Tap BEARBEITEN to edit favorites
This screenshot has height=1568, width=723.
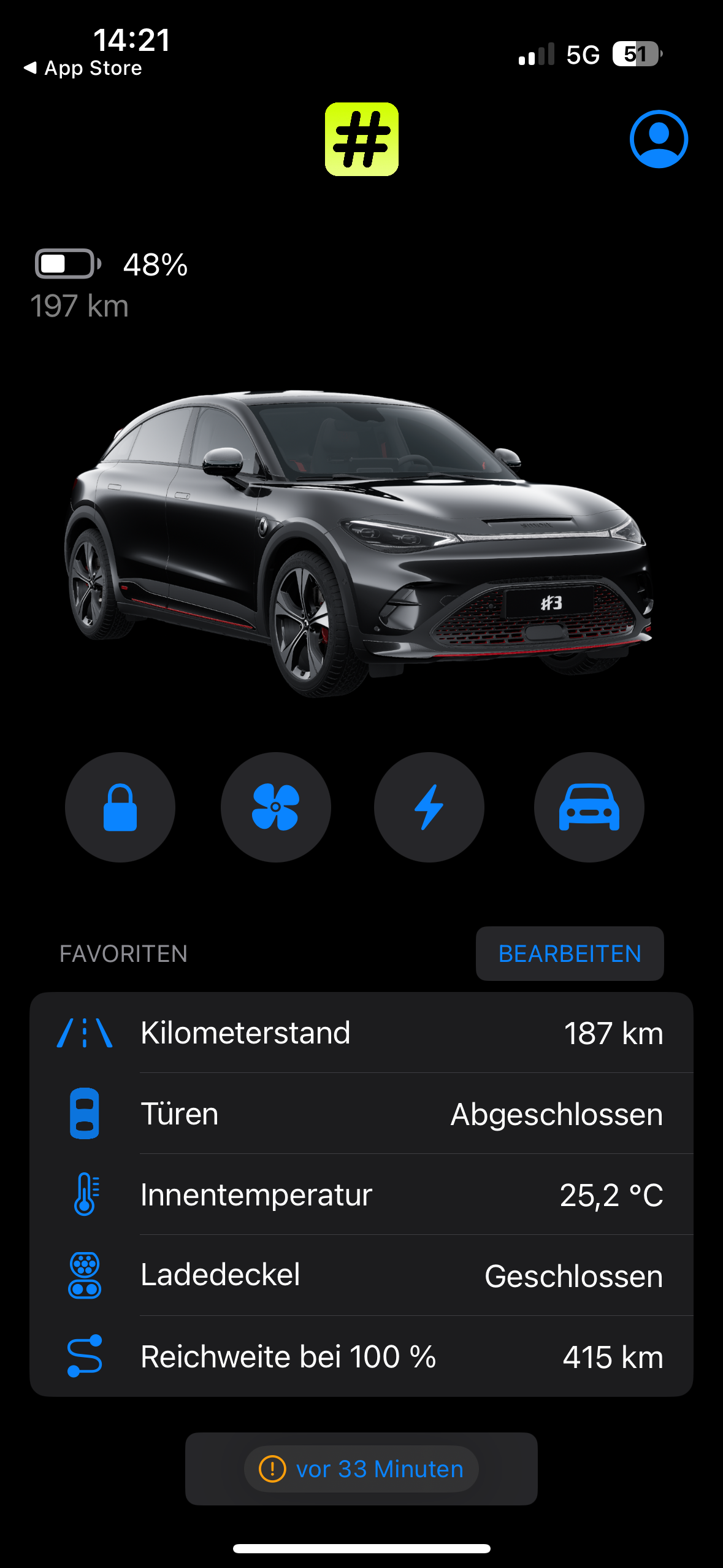point(570,953)
